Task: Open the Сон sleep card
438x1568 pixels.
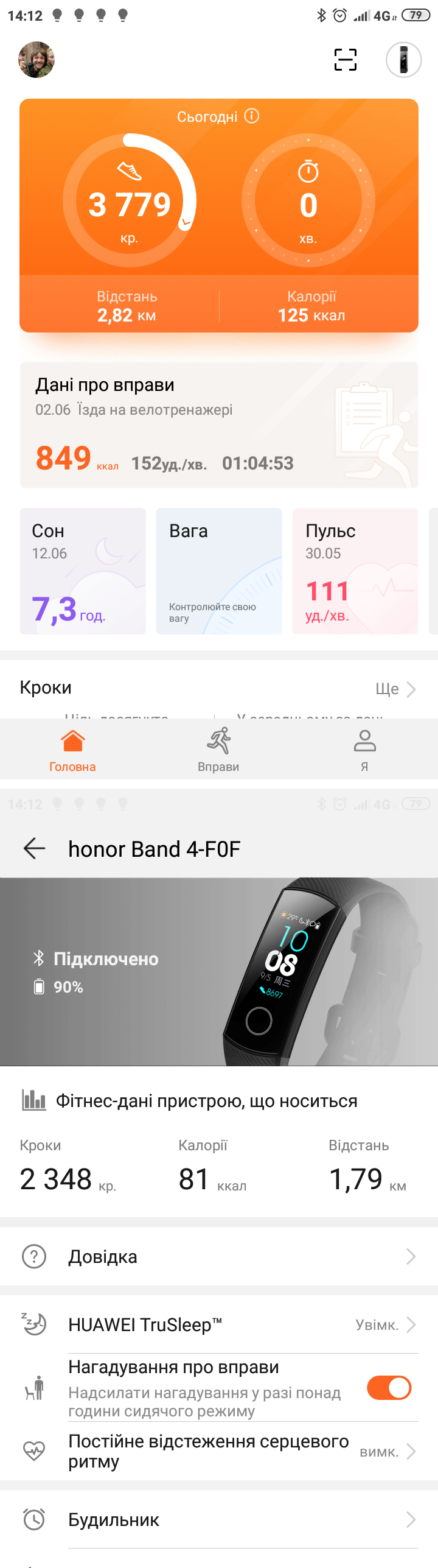Action: 83,571
